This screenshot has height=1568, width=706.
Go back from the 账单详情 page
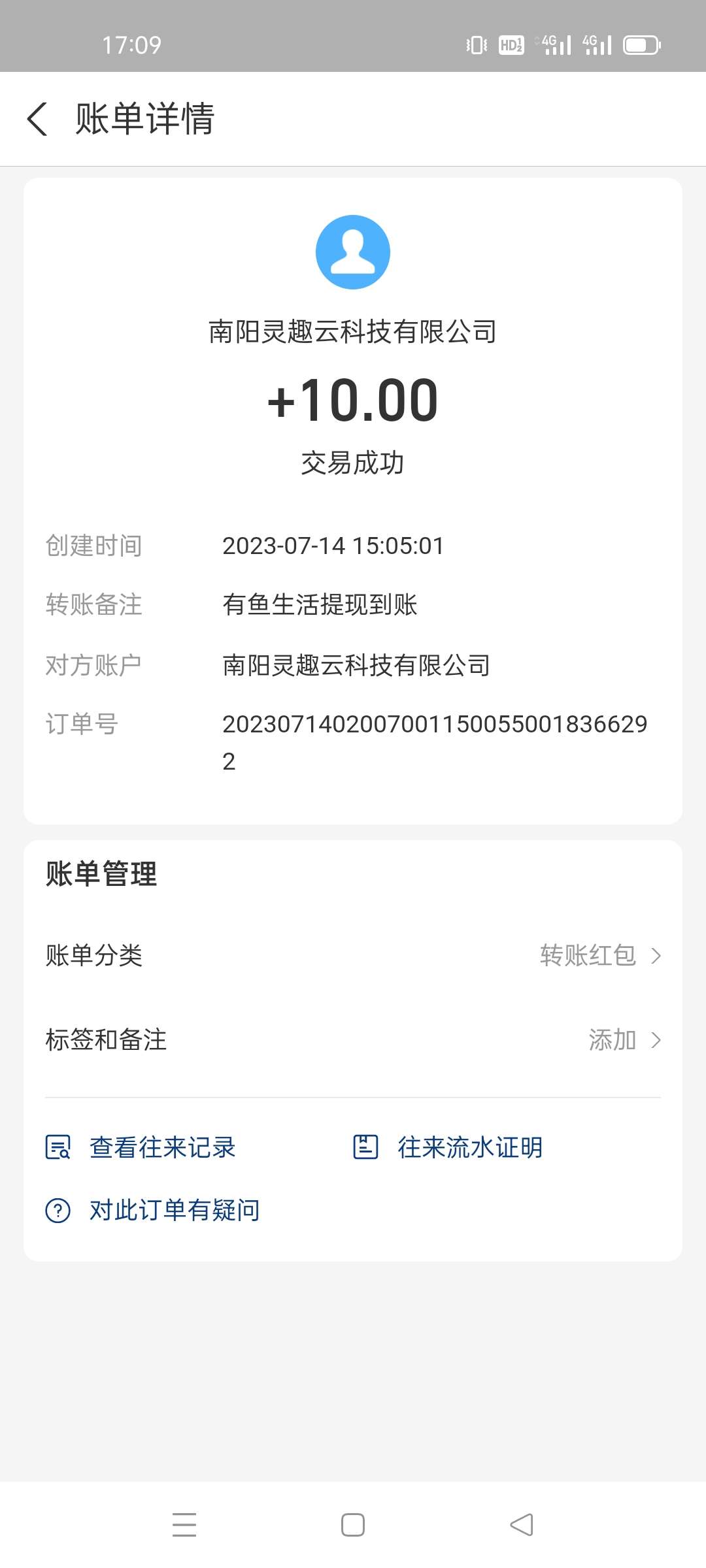tap(37, 119)
